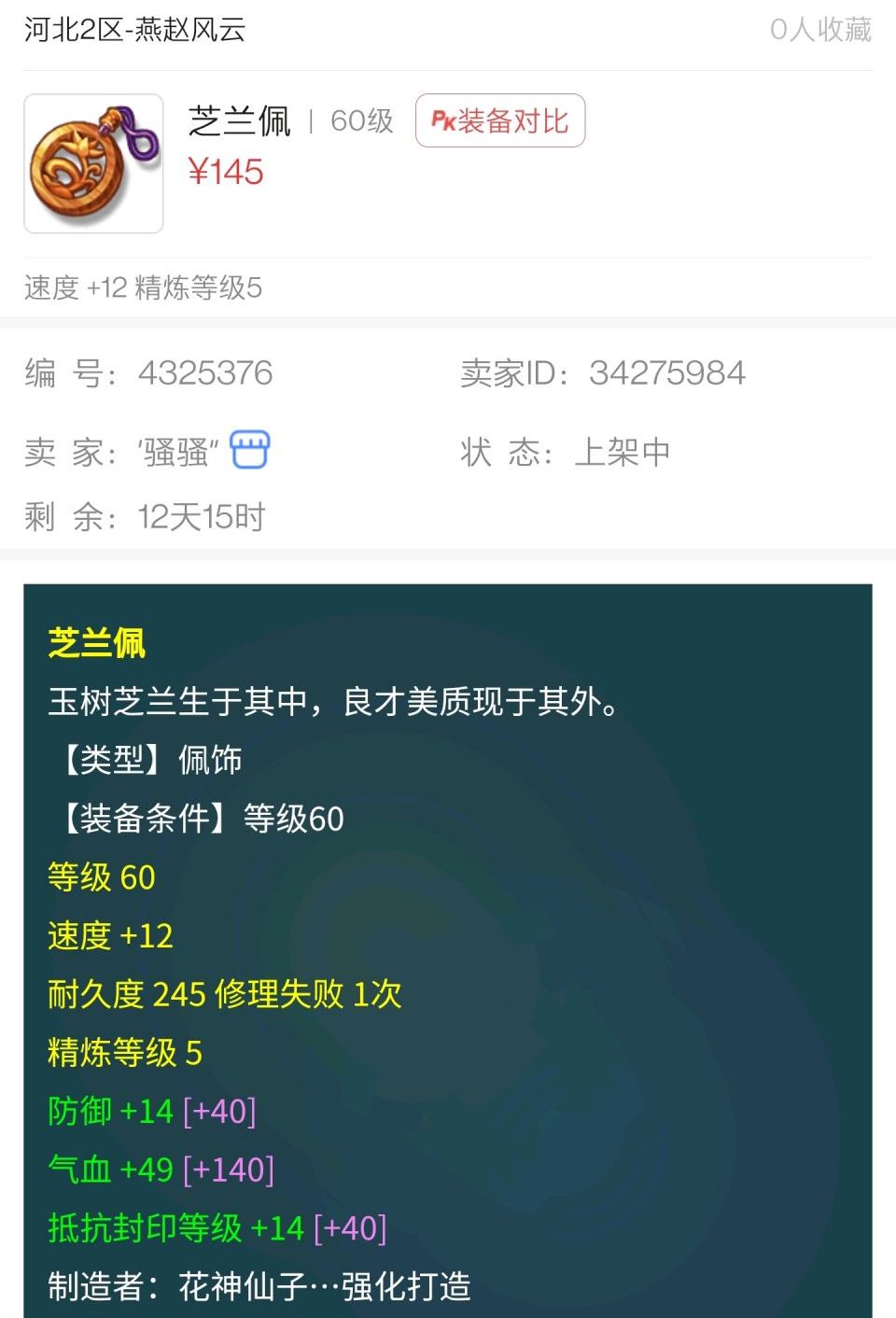Click the seller nickname '骚骚'
The image size is (896, 1318).
(x=182, y=449)
